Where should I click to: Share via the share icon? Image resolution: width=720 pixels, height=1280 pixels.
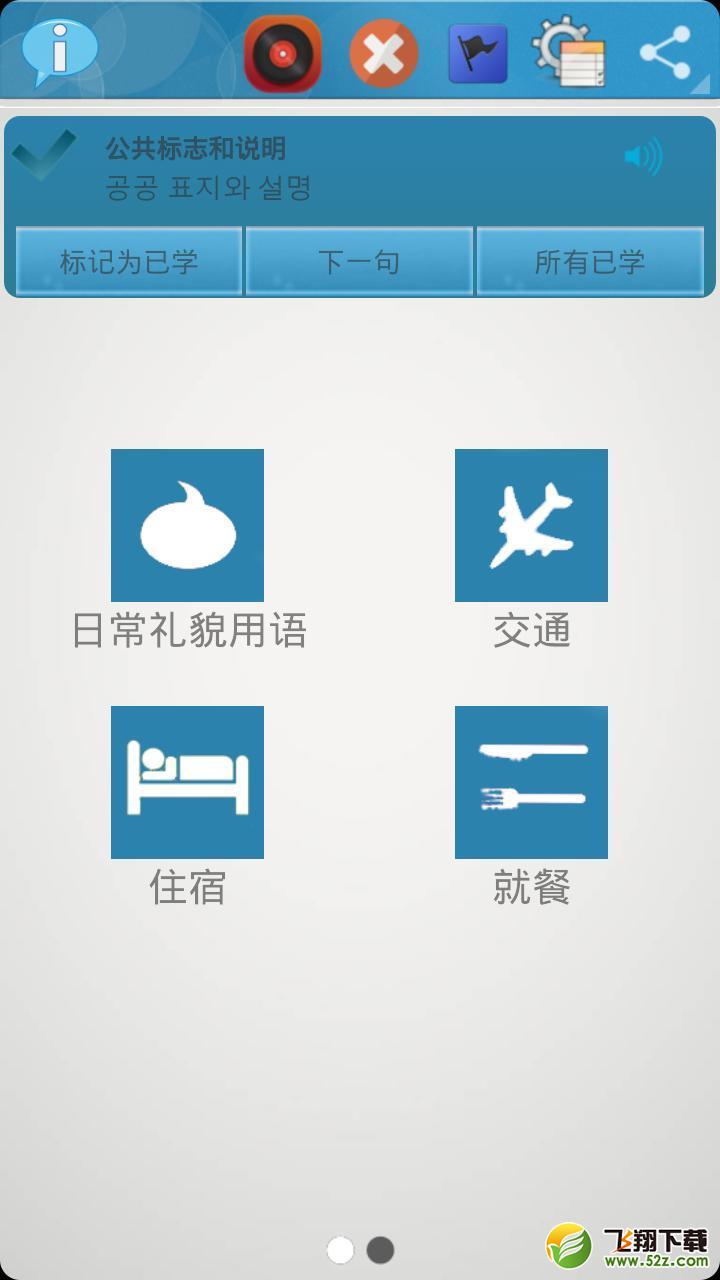click(x=666, y=53)
